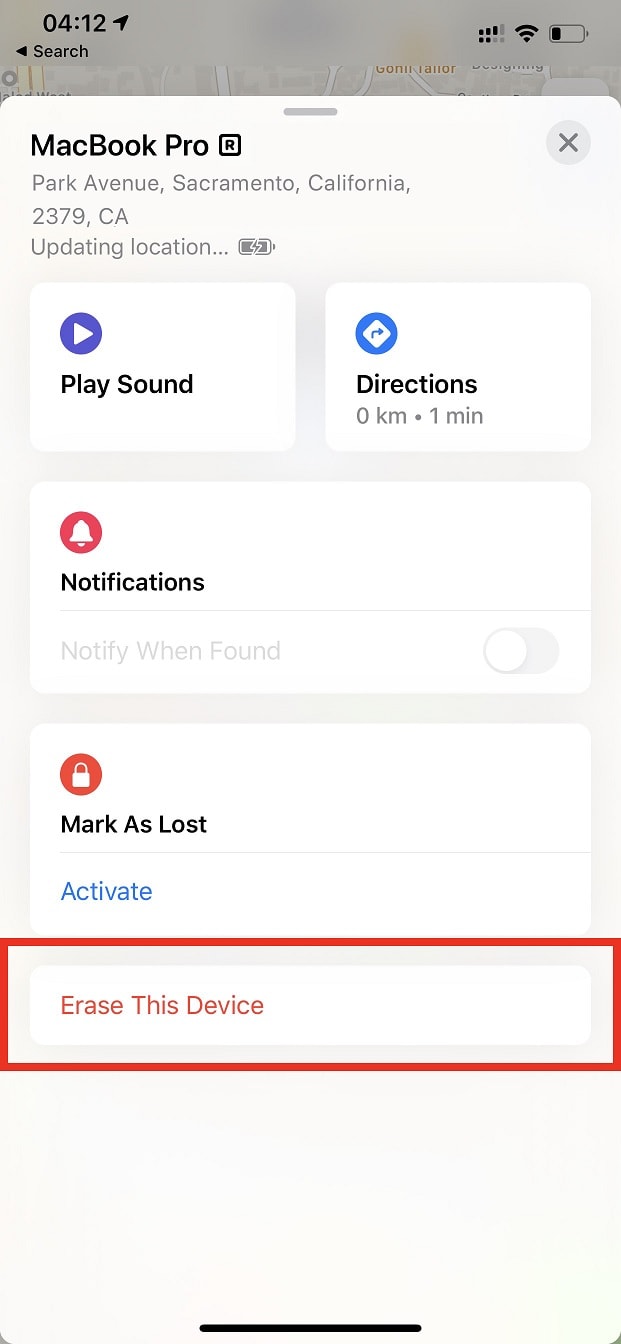Toggle Notify When Found switch
Screen dimensions: 621x1344
(521, 651)
